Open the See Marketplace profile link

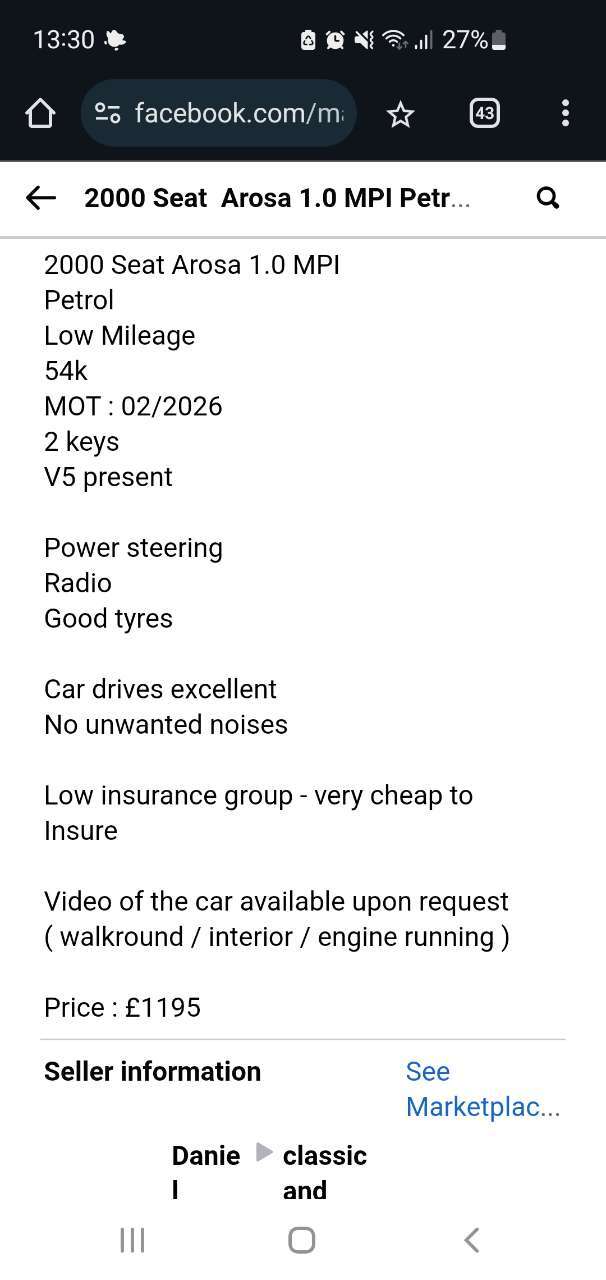[x=482, y=1089]
